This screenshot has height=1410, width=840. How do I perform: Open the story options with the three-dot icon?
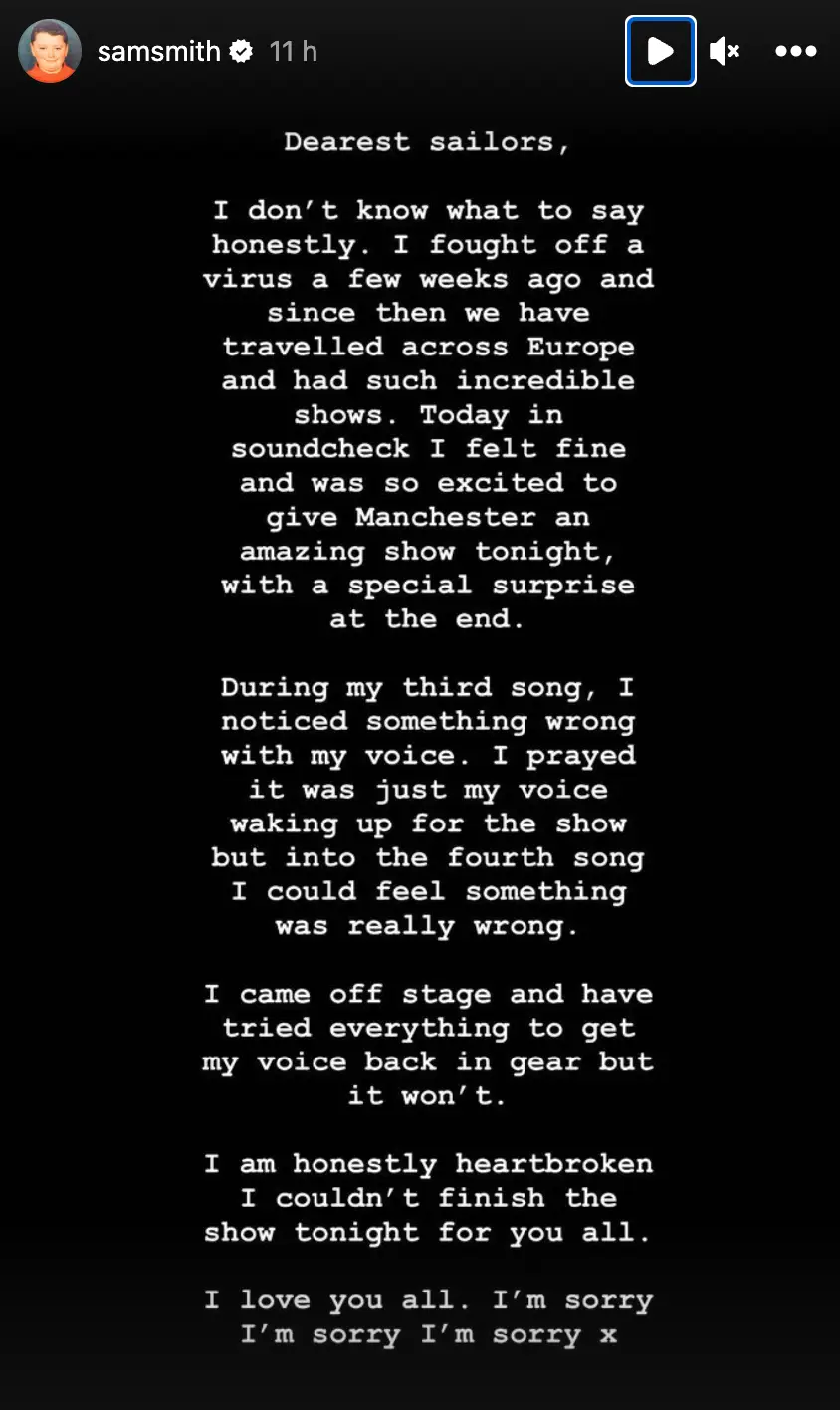pyautogui.click(x=795, y=51)
